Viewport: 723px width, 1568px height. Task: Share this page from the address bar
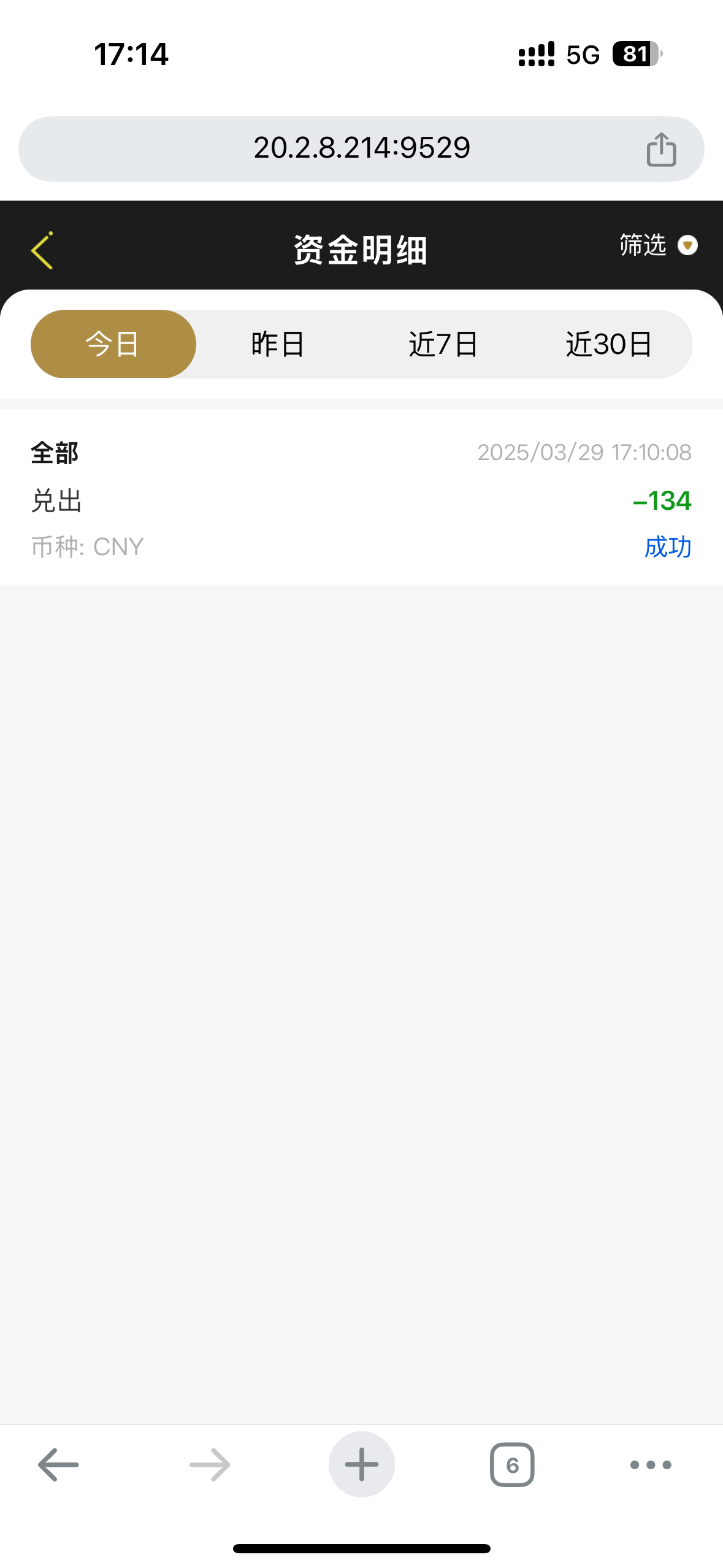click(661, 150)
